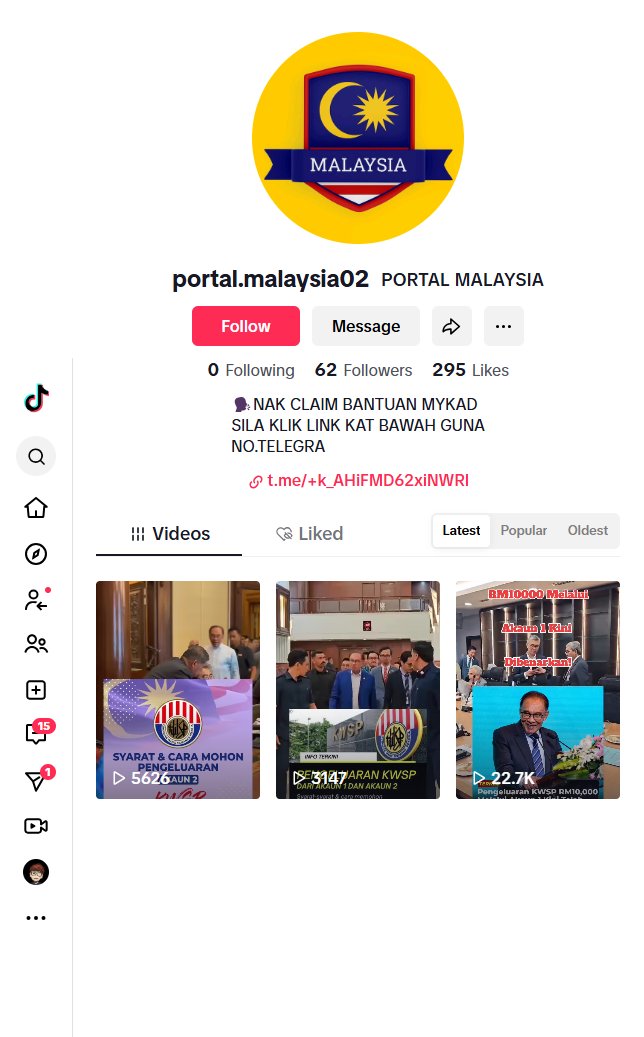The image size is (644, 1037).
Task: Open the three-dots more options menu beside Message
Action: click(504, 326)
